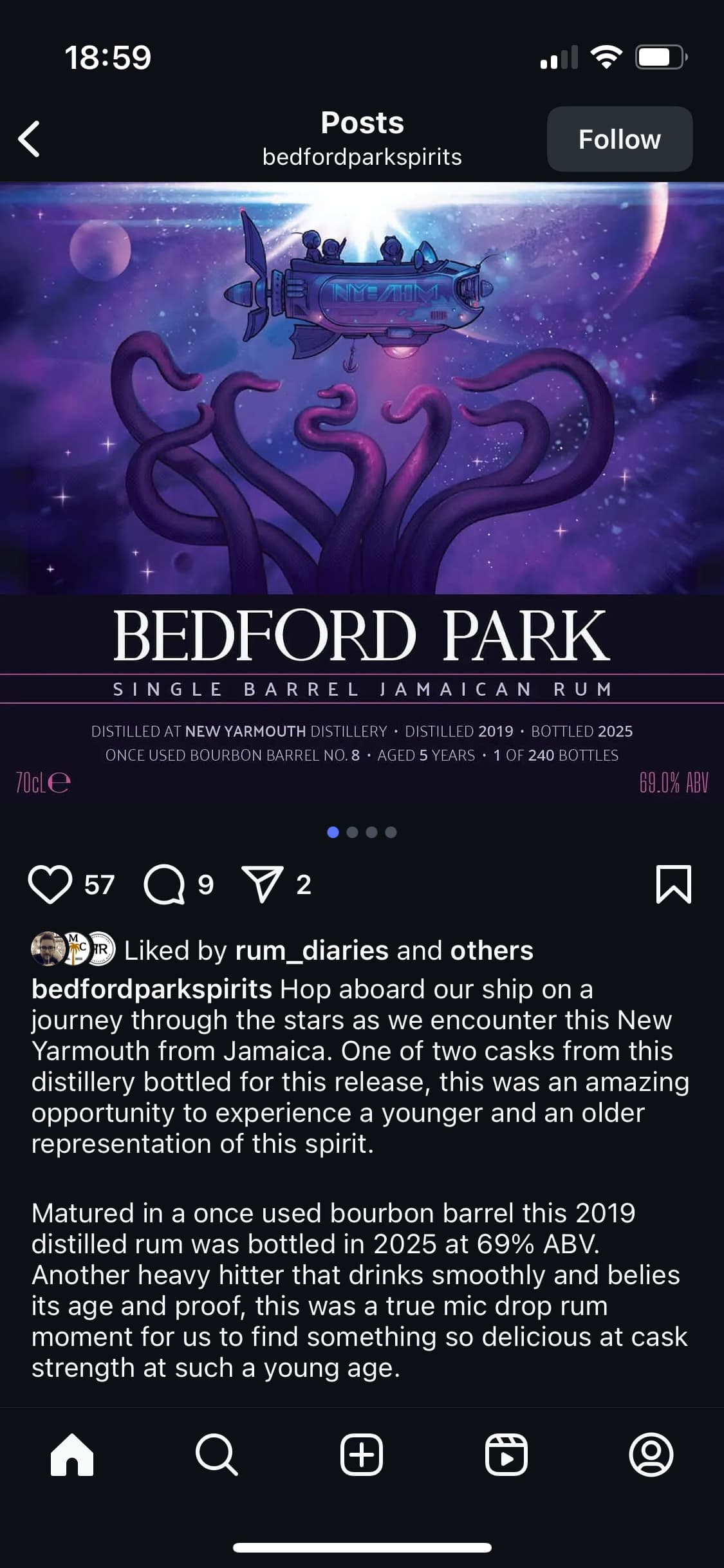Go to the Home tab
Viewport: 724px width, 1568px height.
pos(72,1455)
